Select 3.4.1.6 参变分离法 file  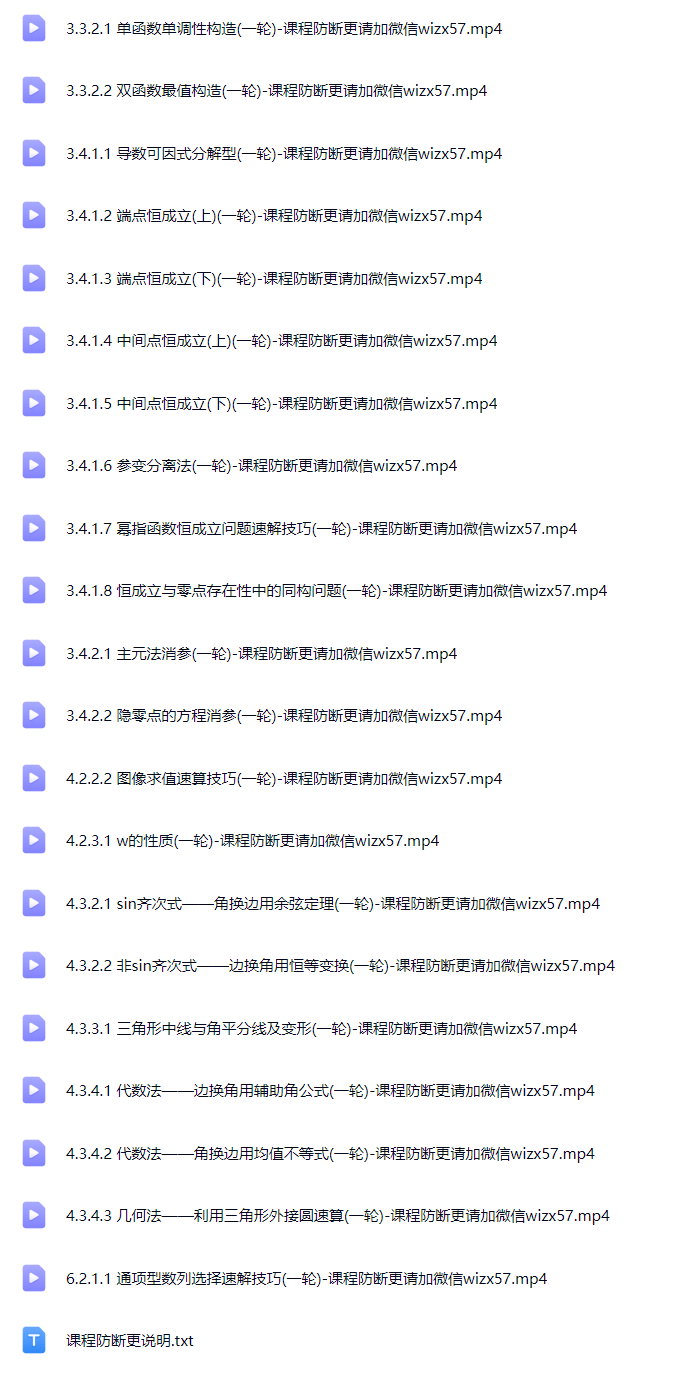262,466
